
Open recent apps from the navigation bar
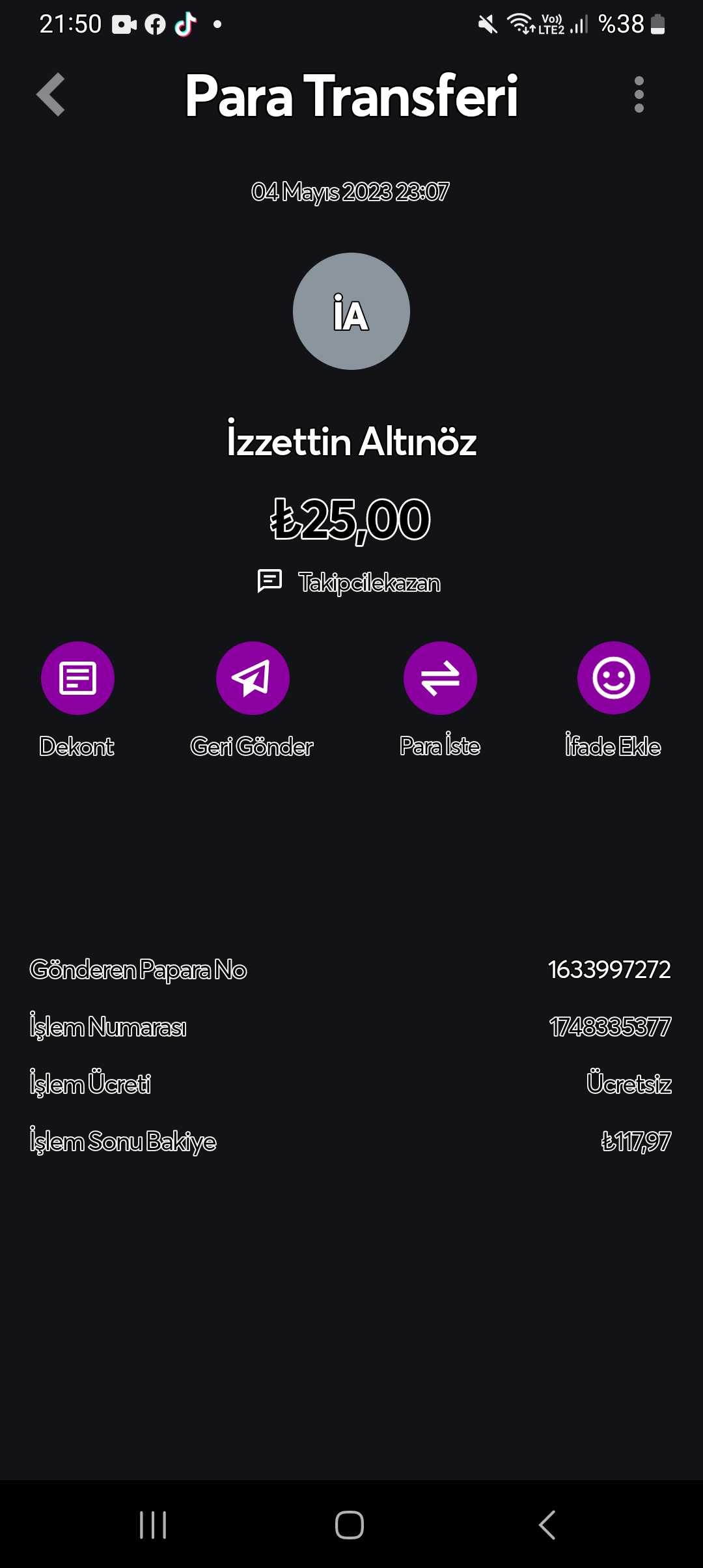(x=153, y=1524)
